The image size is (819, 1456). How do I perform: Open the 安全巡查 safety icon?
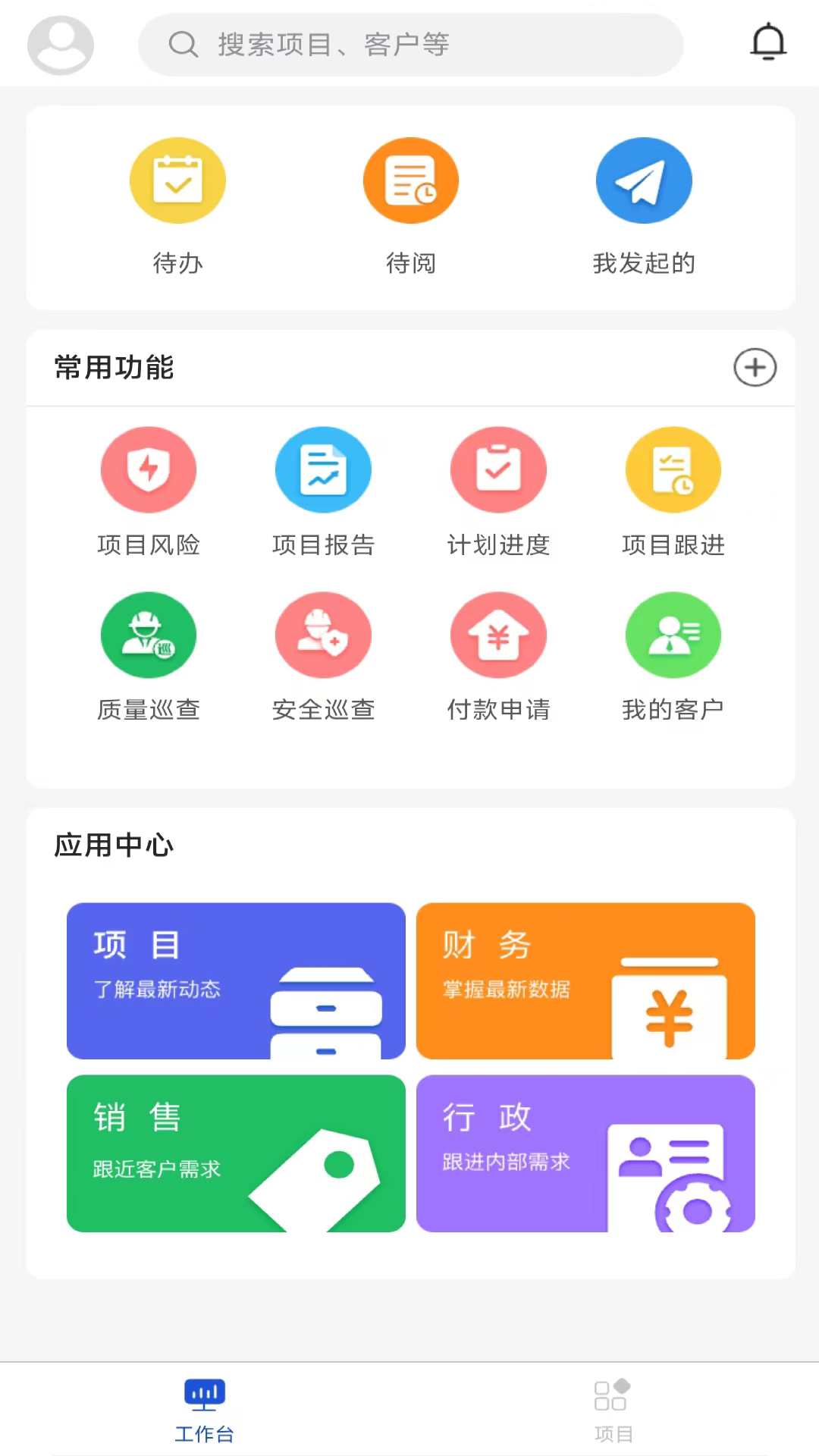pyautogui.click(x=323, y=657)
